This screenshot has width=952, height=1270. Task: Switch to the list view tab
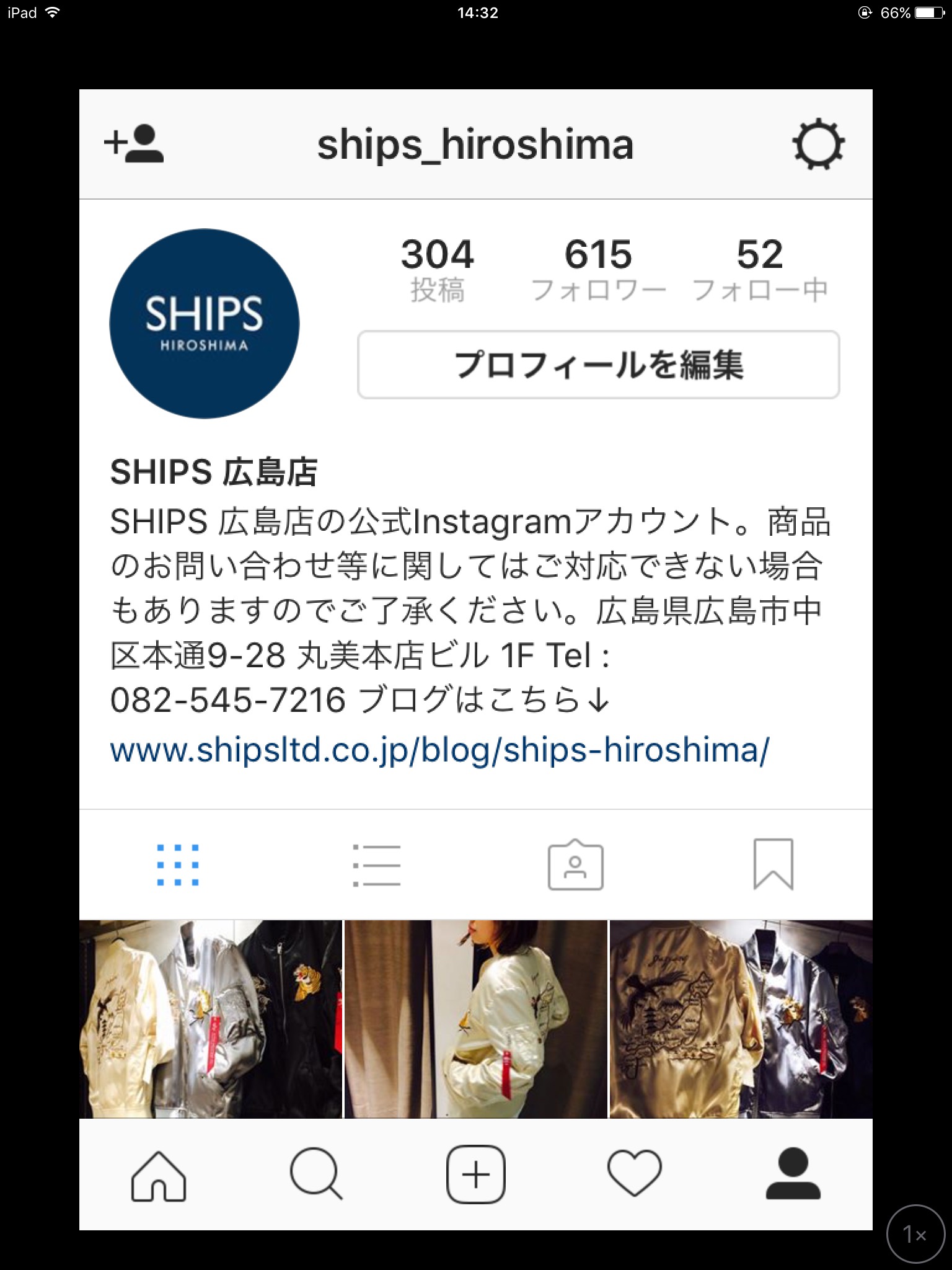coord(376,864)
